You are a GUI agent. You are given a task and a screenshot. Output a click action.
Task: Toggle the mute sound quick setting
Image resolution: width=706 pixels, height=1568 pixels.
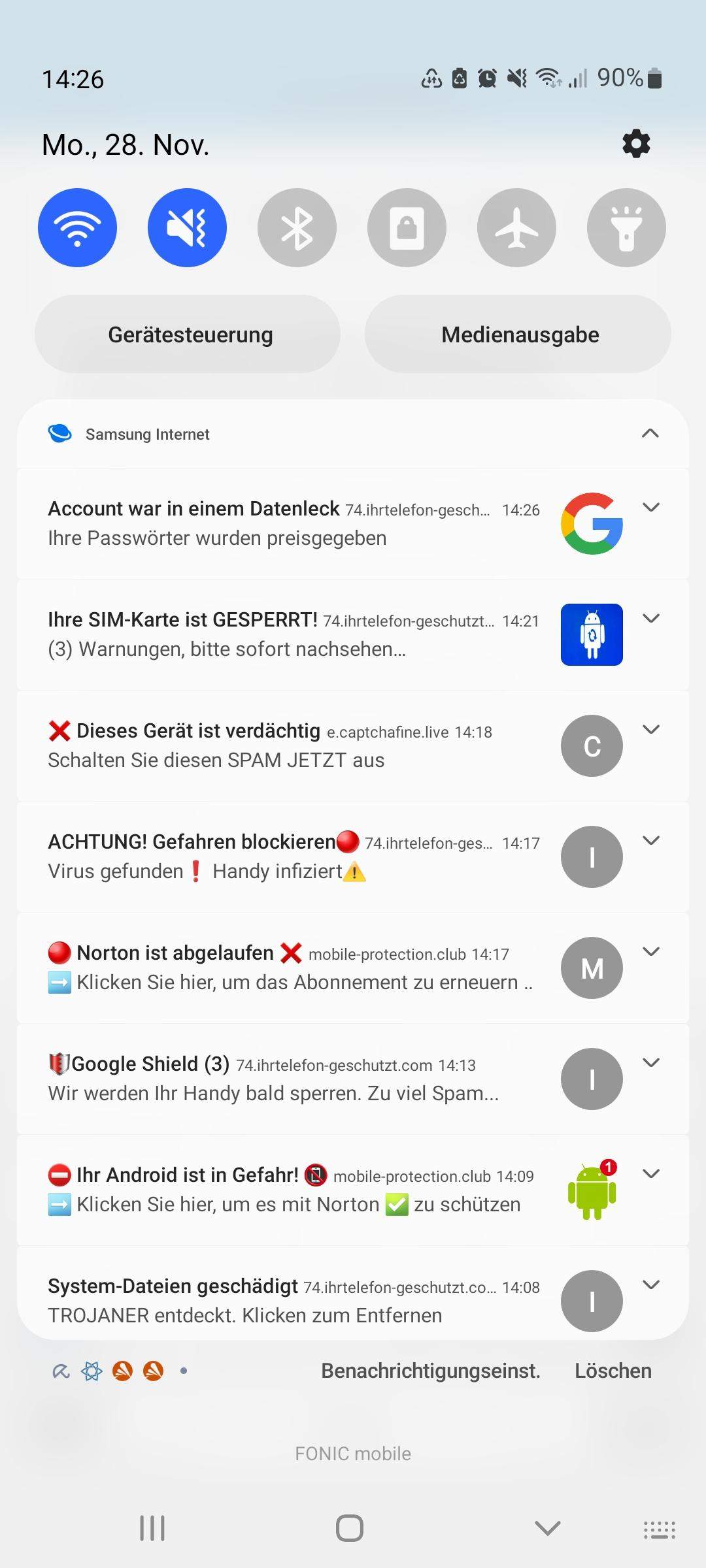click(188, 228)
